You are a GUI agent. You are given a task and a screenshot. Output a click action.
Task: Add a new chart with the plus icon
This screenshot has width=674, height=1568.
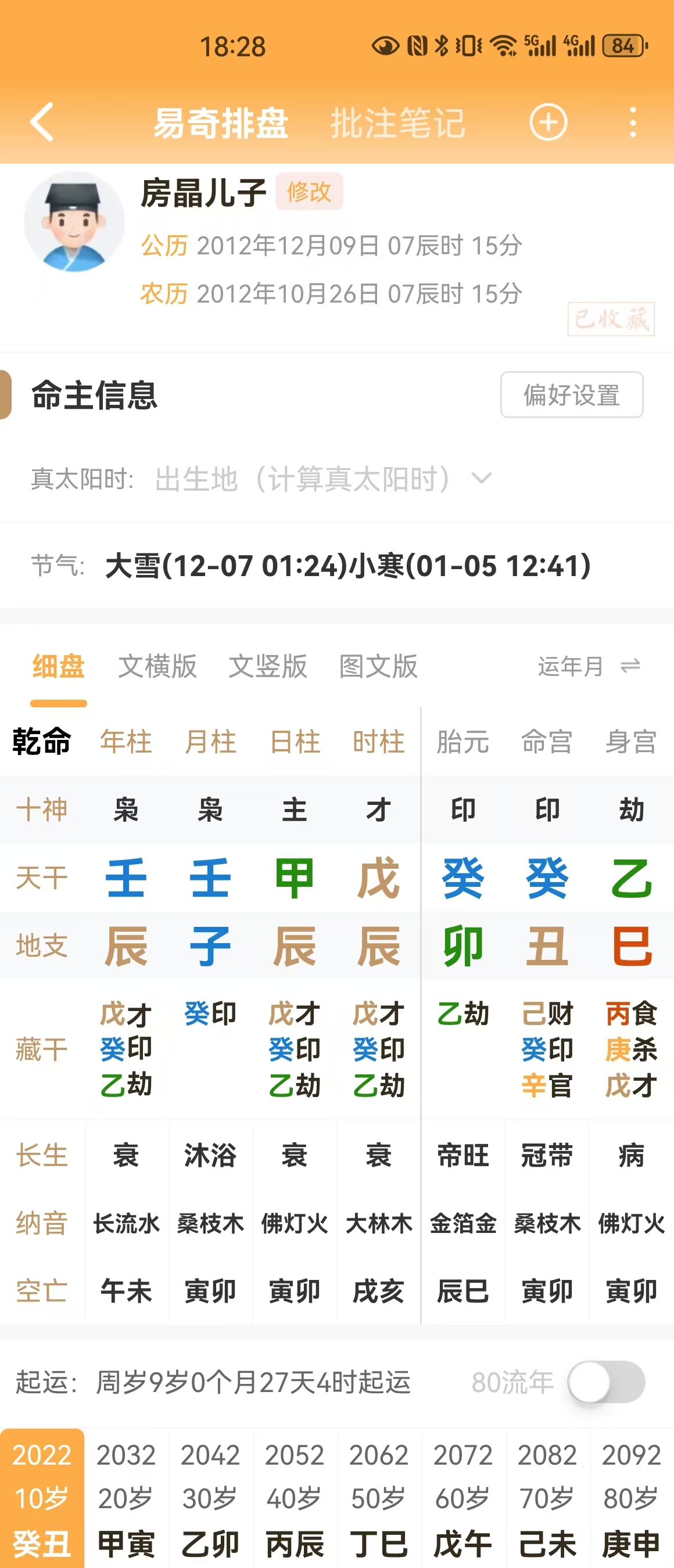click(x=548, y=123)
